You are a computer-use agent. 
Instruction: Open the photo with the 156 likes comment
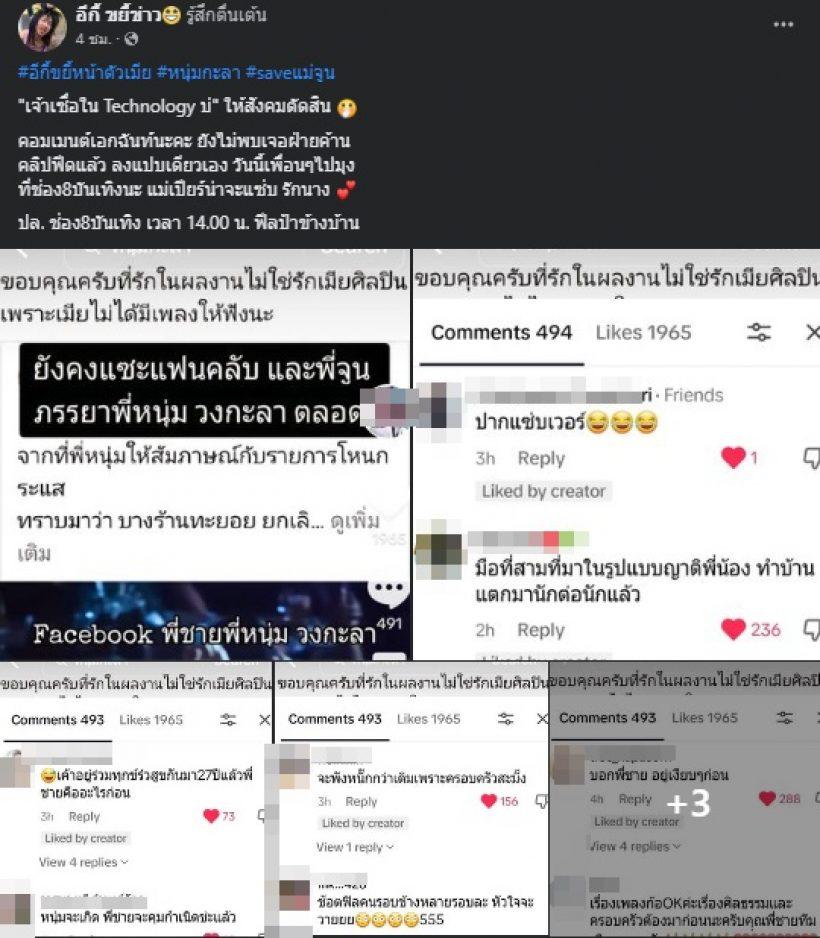410,800
